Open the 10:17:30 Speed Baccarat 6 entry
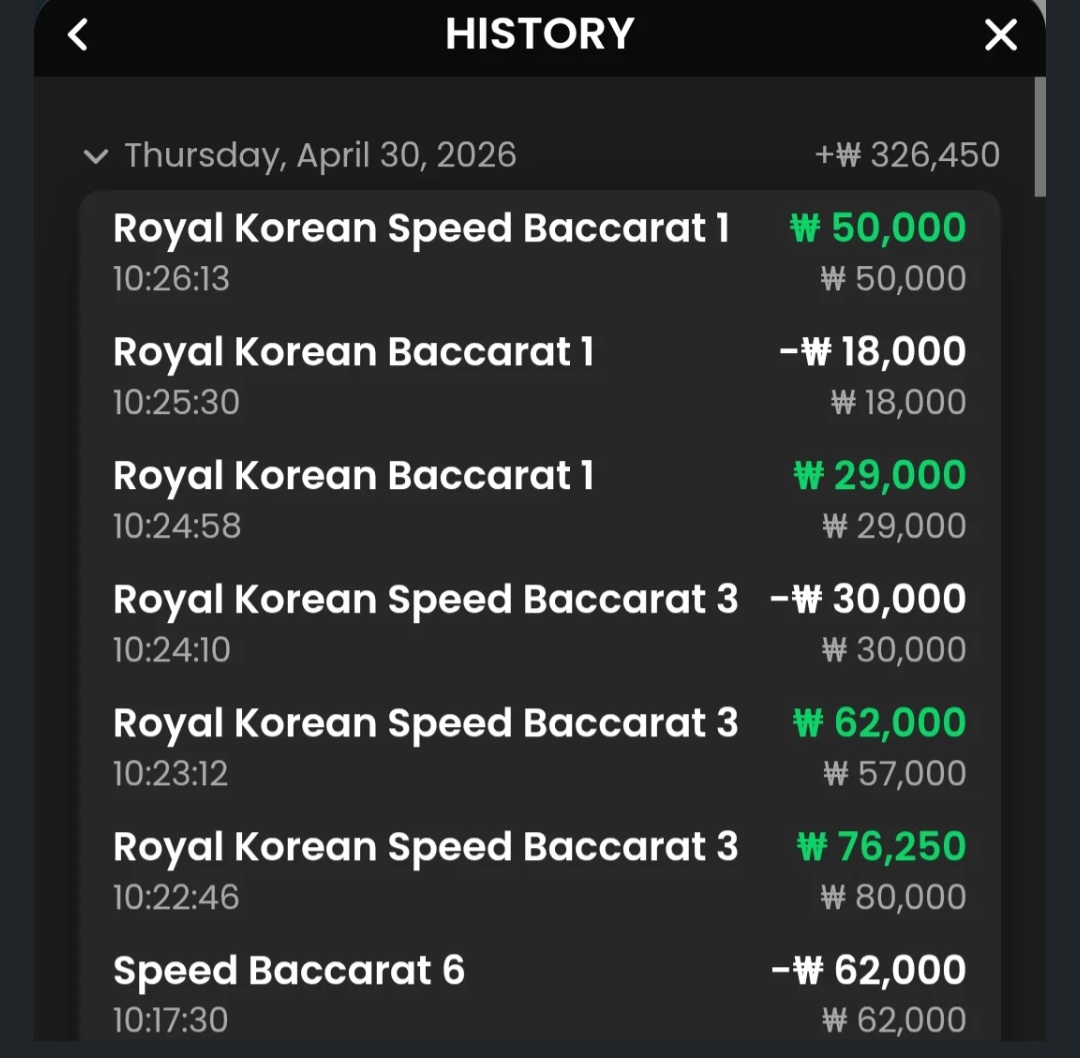 click(x=540, y=994)
